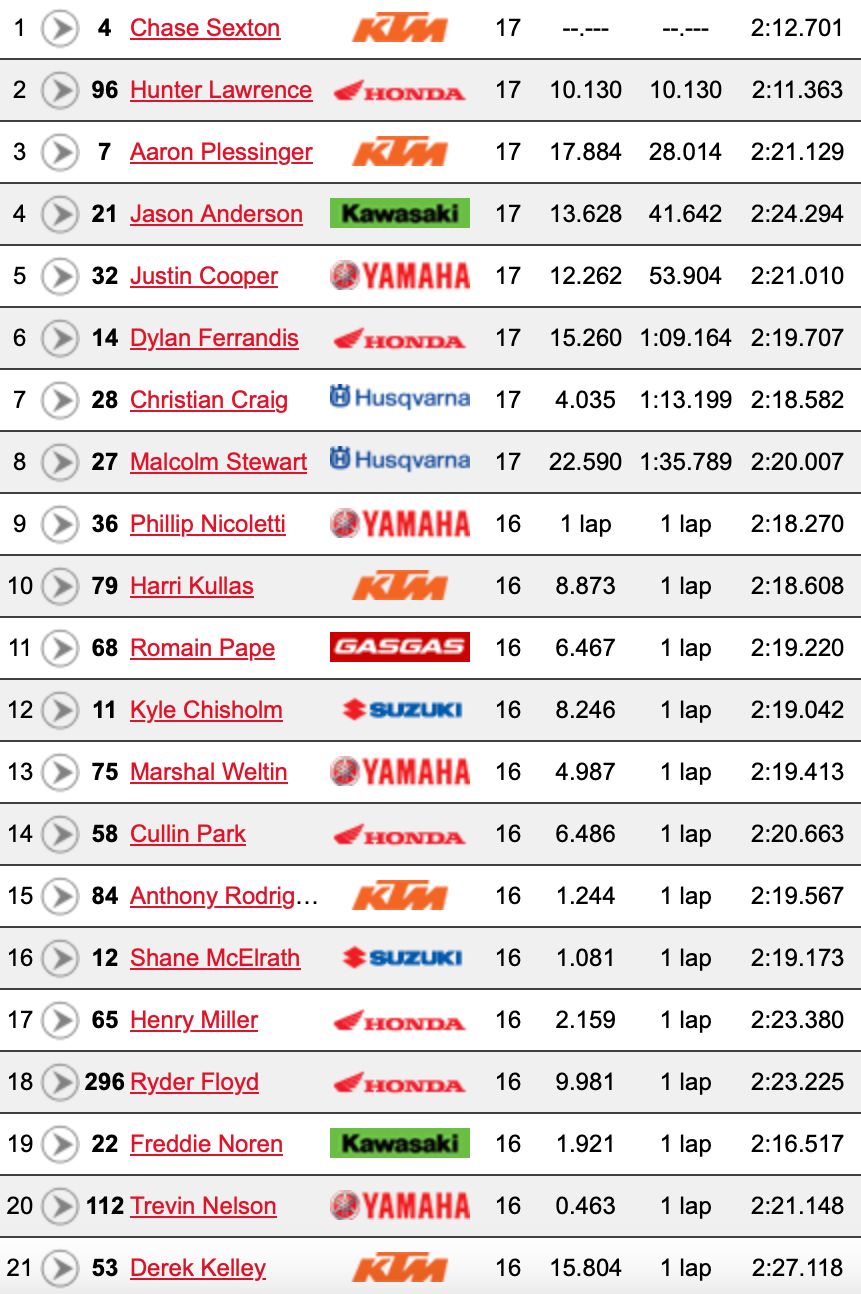The width and height of the screenshot is (861, 1294).
Task: Open Cullin Park's rider link
Action: click(x=188, y=834)
